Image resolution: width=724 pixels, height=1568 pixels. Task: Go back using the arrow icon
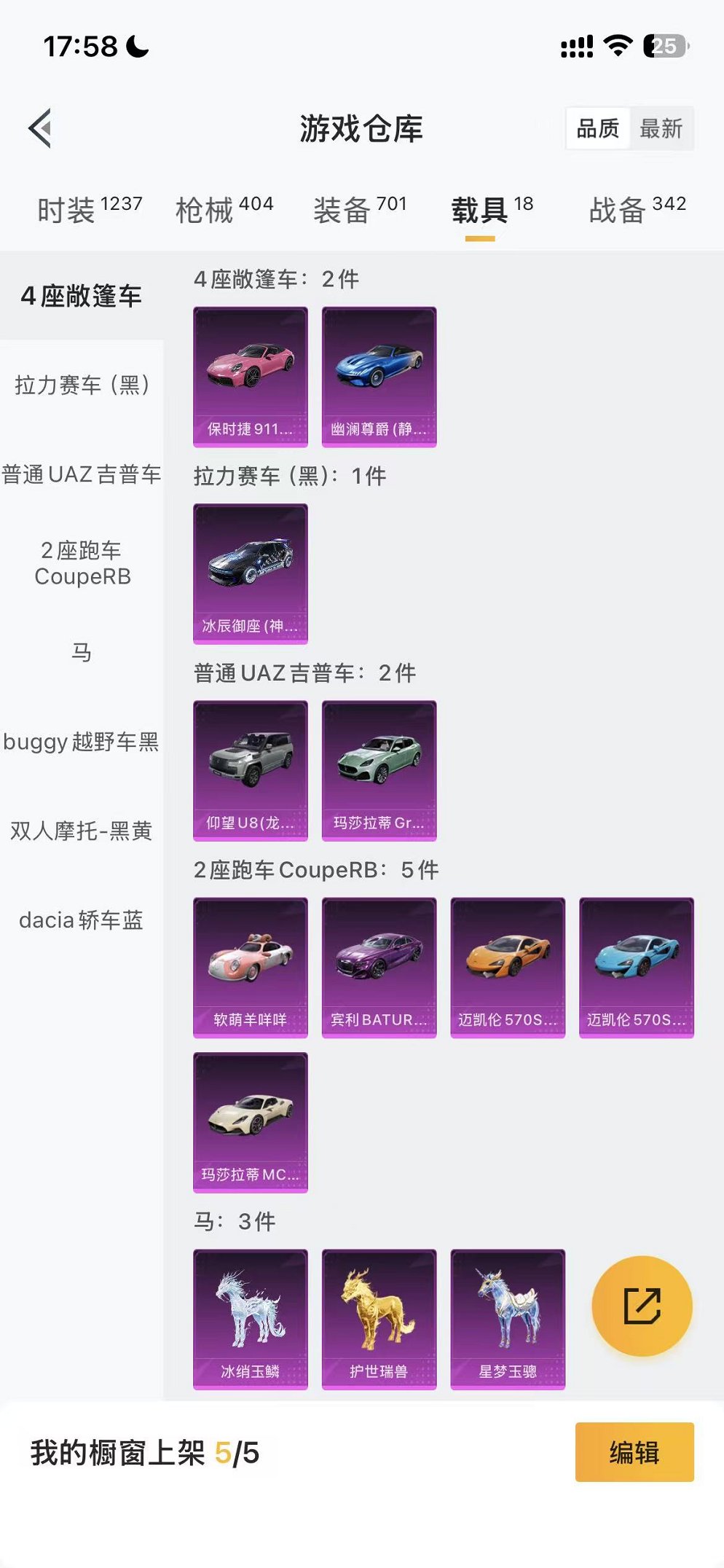point(41,128)
